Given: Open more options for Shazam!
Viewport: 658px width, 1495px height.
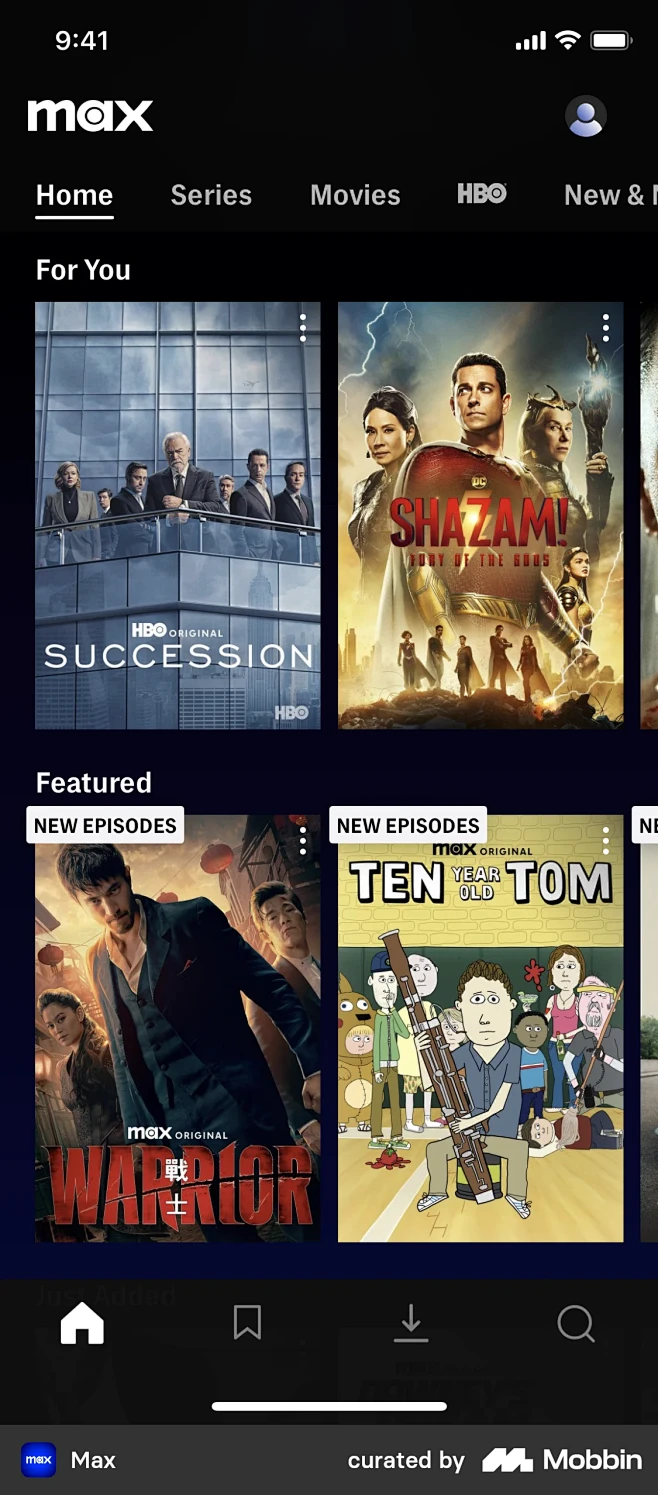Looking at the screenshot, I should 606,328.
